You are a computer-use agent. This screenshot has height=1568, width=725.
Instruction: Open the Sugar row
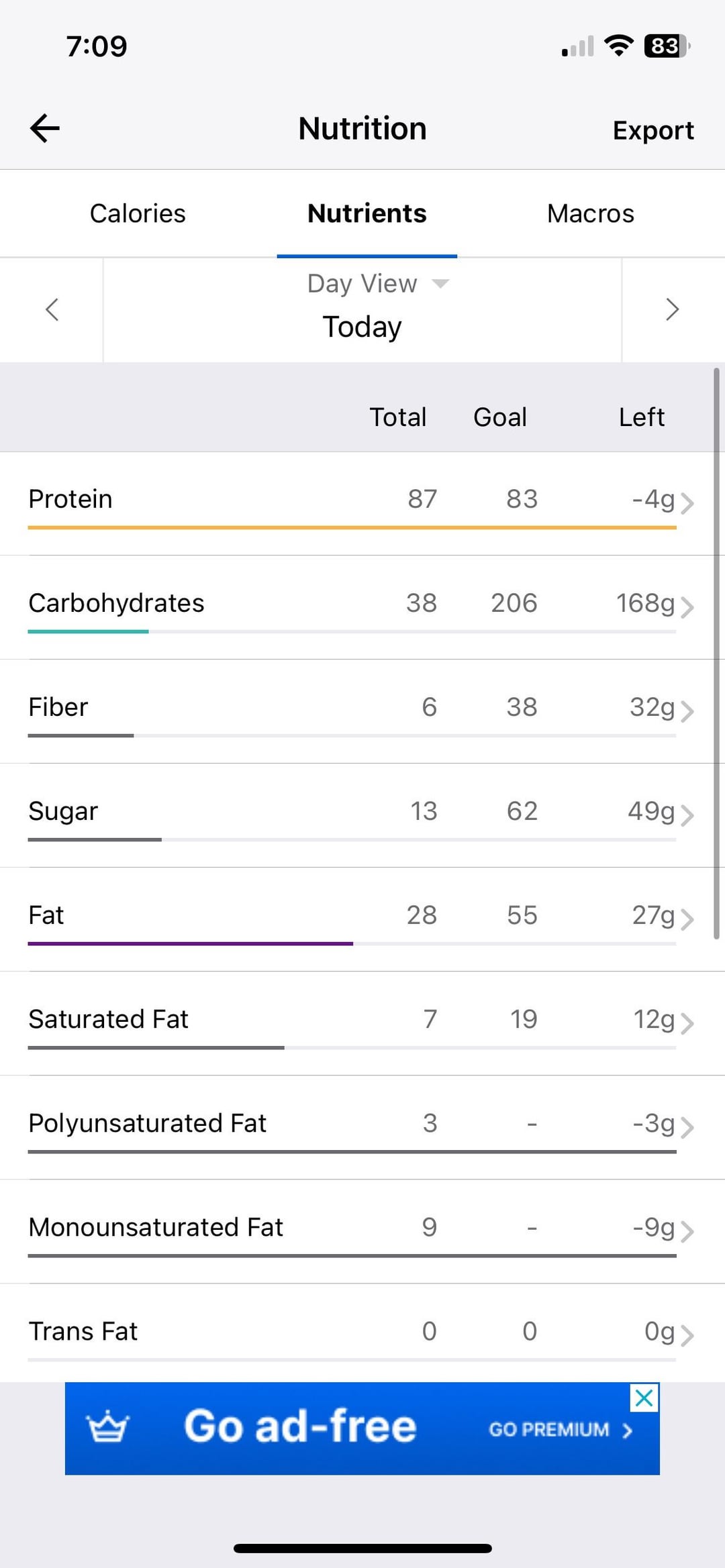[x=362, y=815]
